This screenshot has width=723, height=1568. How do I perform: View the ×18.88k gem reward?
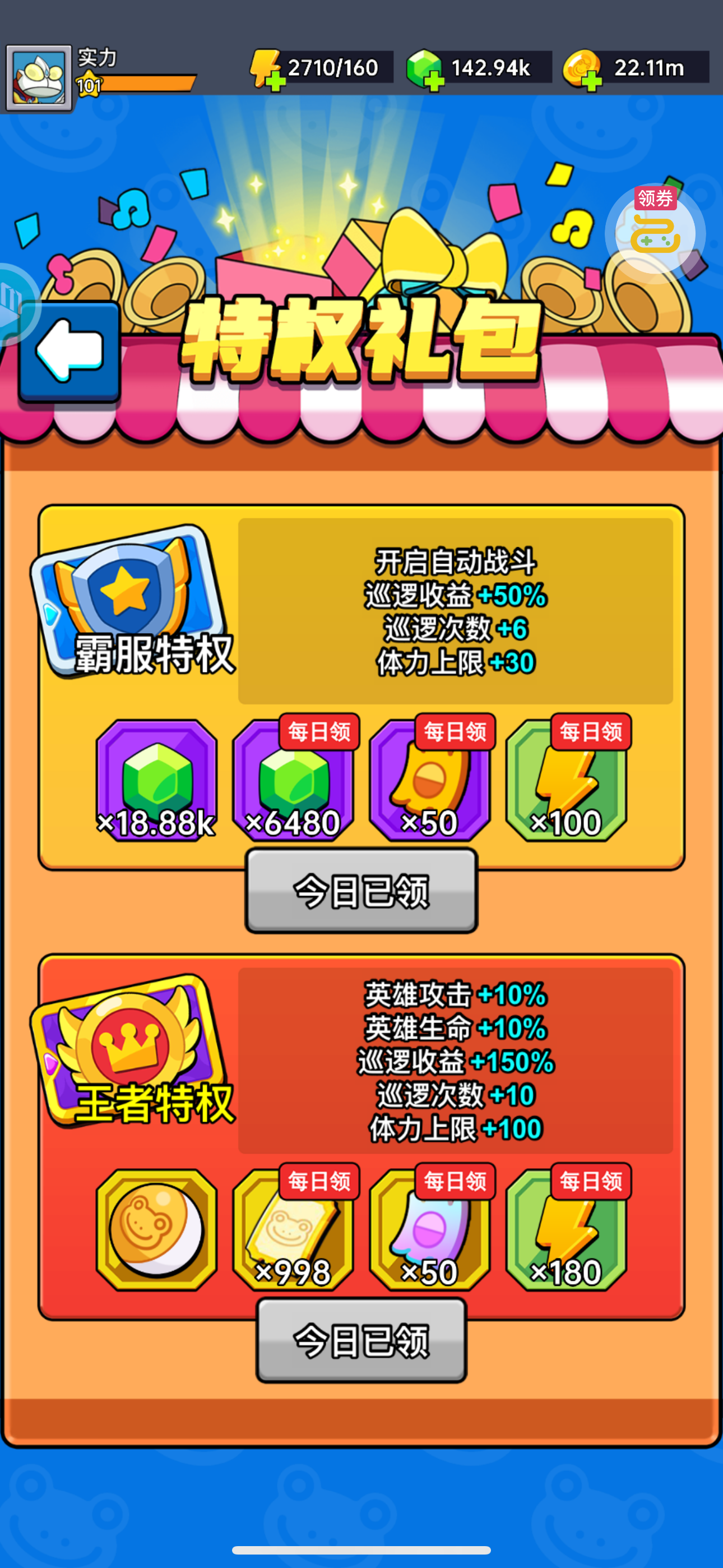[x=156, y=780]
